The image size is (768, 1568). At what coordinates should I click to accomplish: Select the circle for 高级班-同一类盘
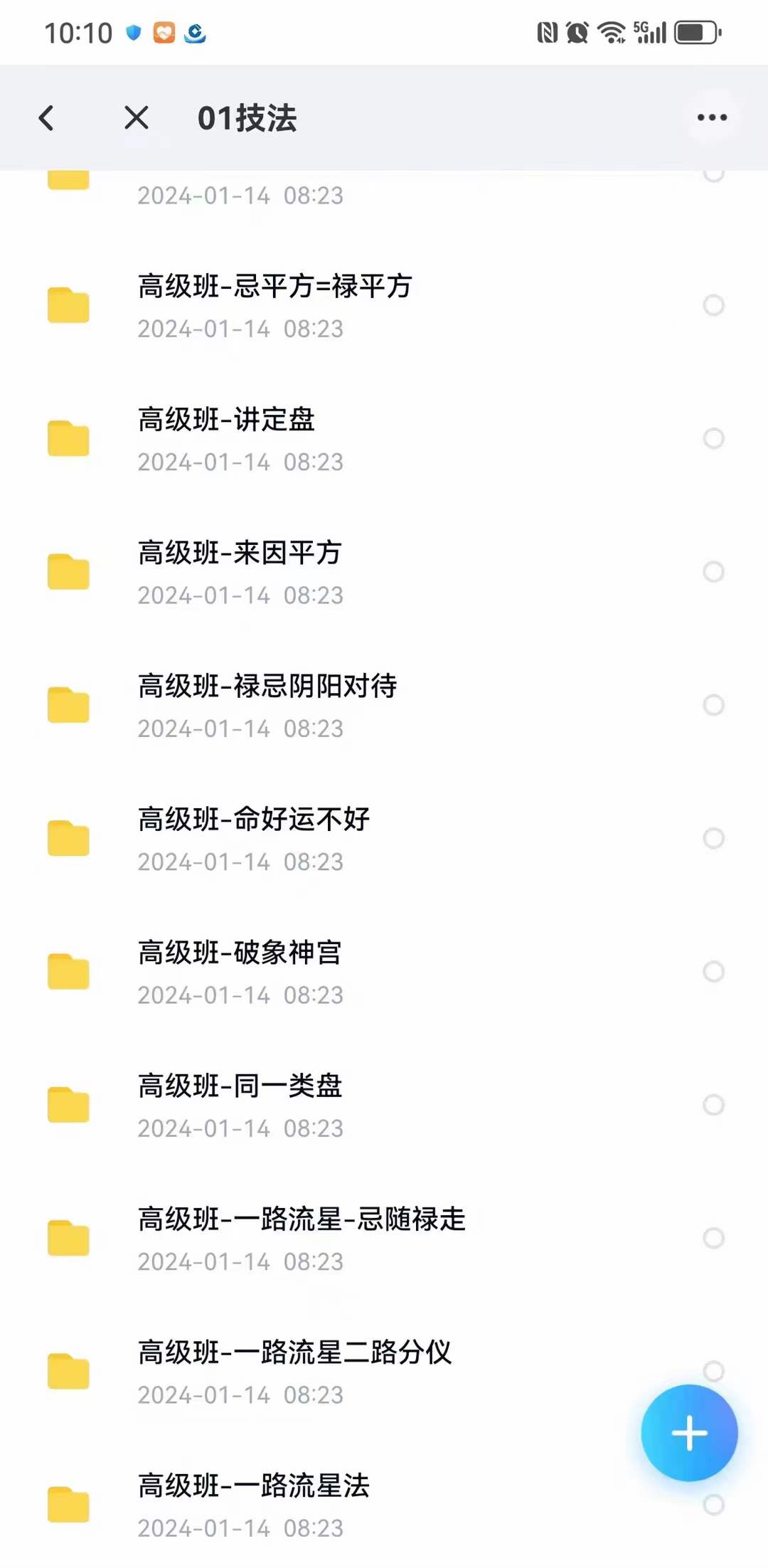click(713, 1105)
